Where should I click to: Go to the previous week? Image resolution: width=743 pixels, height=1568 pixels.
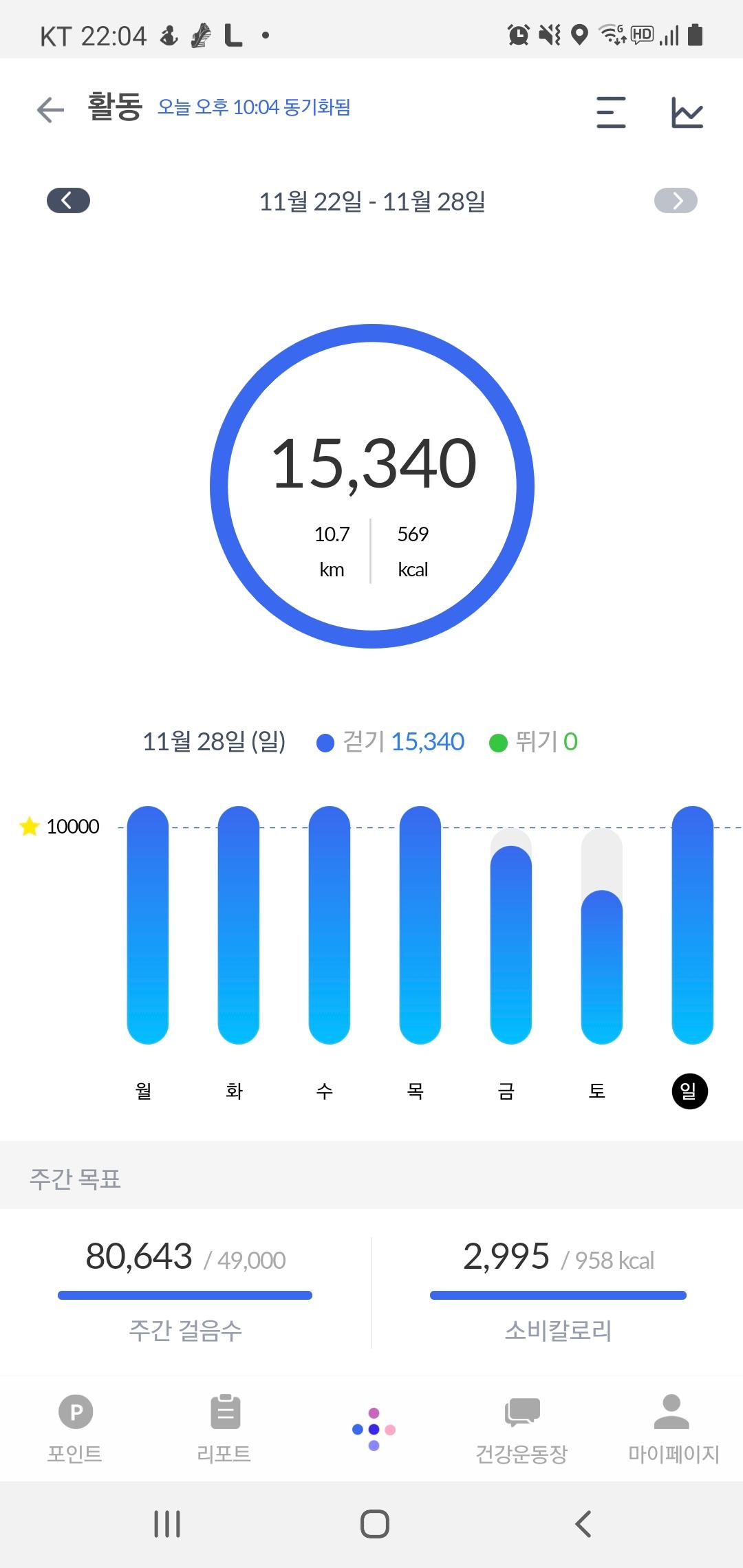[68, 201]
